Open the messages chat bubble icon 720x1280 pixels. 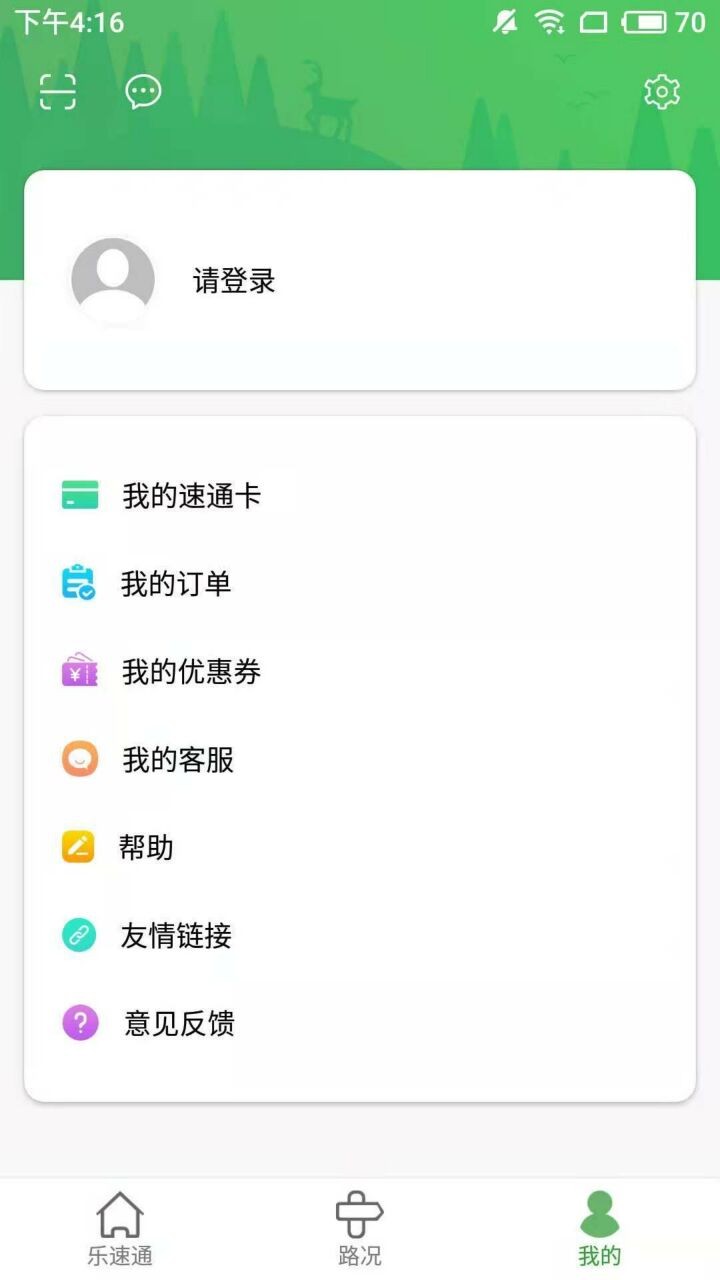(142, 91)
